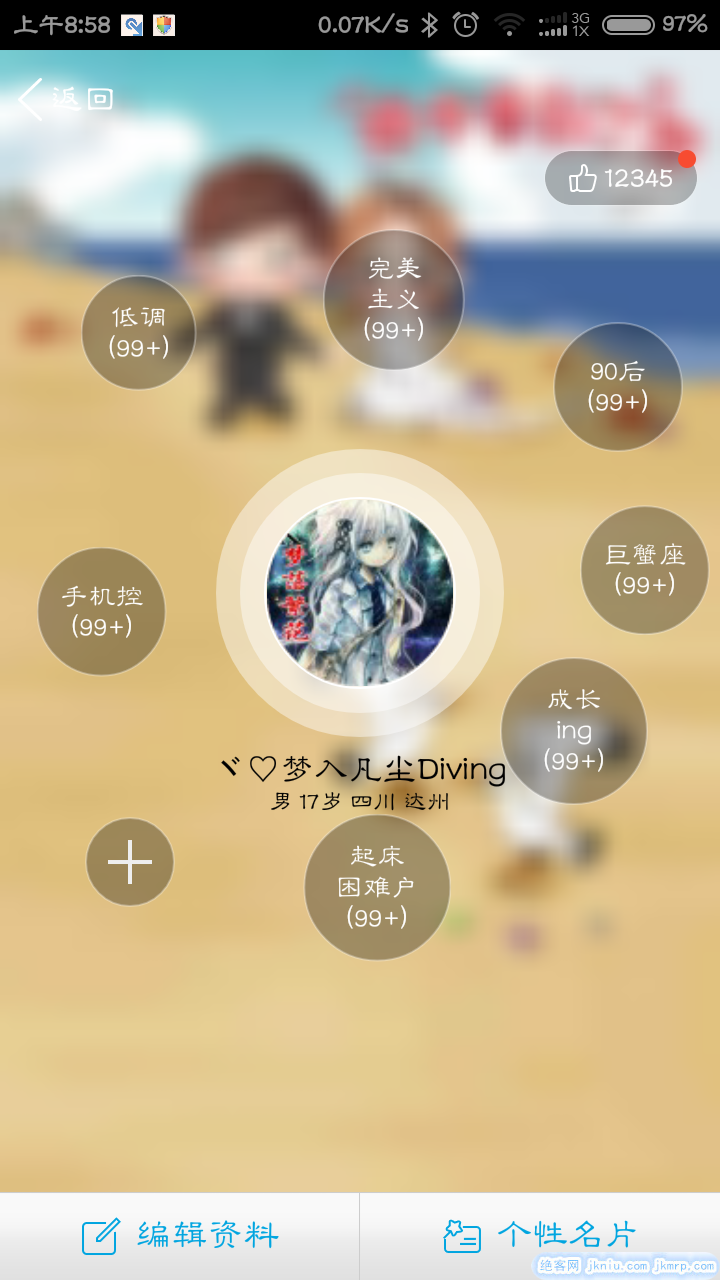720x1280 pixels.
Task: View the profile avatar picture
Action: 360,593
